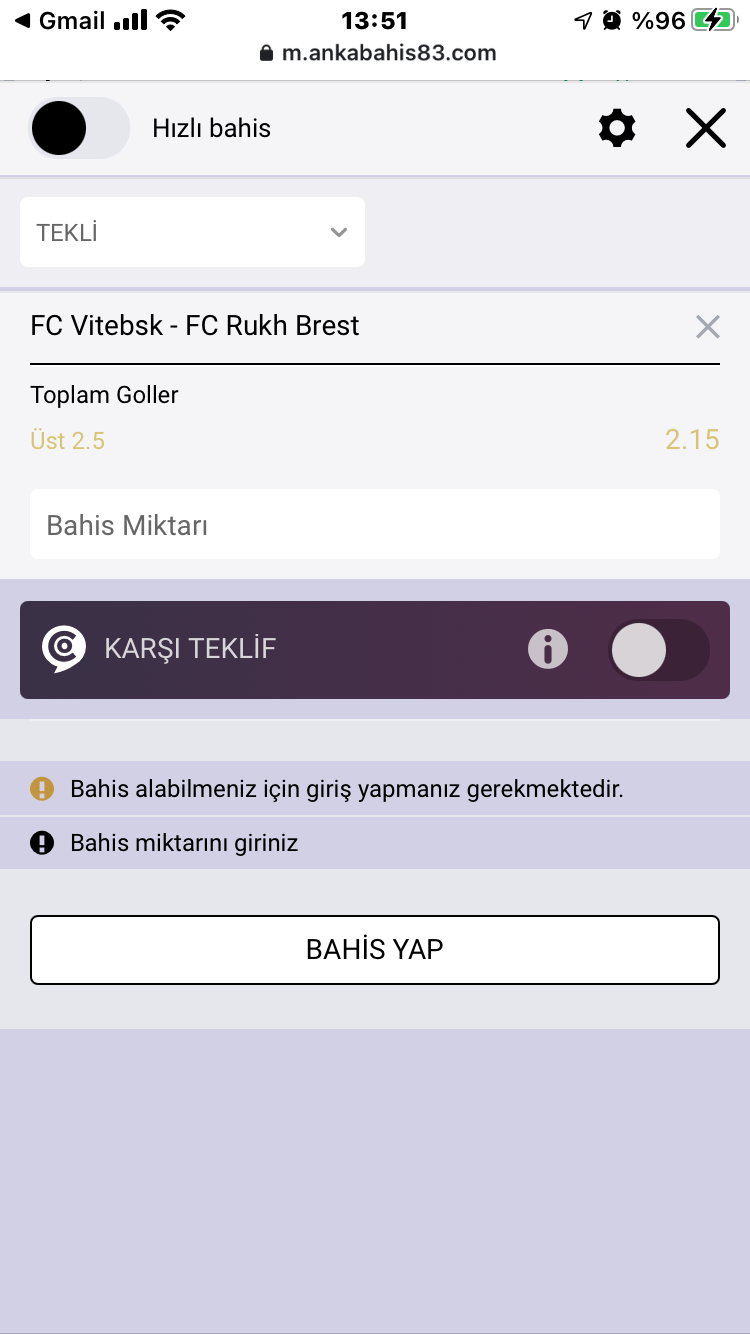Expand the TEKLİ bet type dropdown
This screenshot has height=1334, width=750.
[x=192, y=232]
